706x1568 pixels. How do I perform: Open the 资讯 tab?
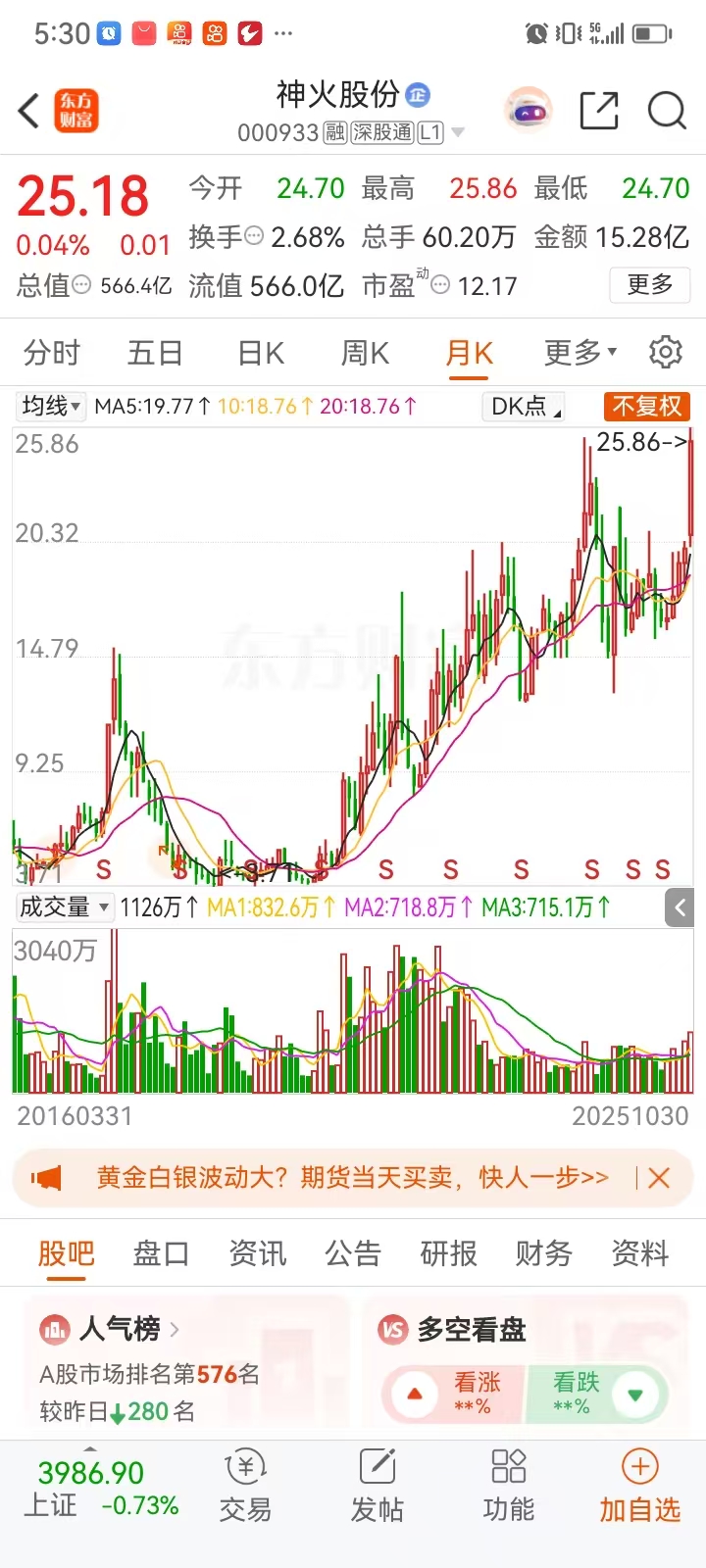tap(257, 1253)
